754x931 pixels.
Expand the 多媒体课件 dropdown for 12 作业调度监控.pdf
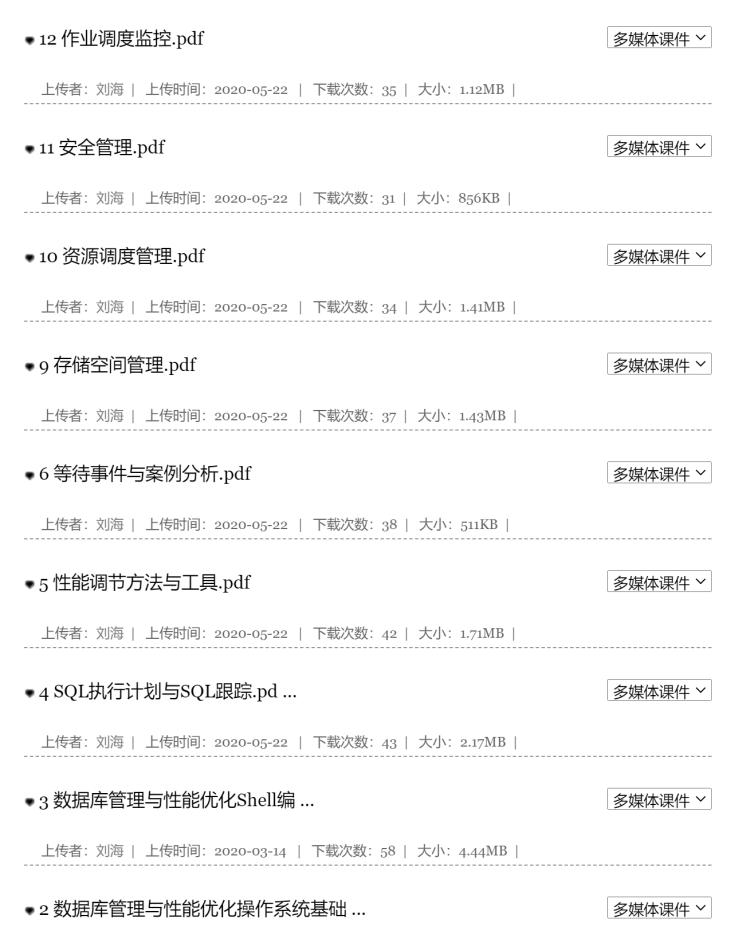click(659, 39)
